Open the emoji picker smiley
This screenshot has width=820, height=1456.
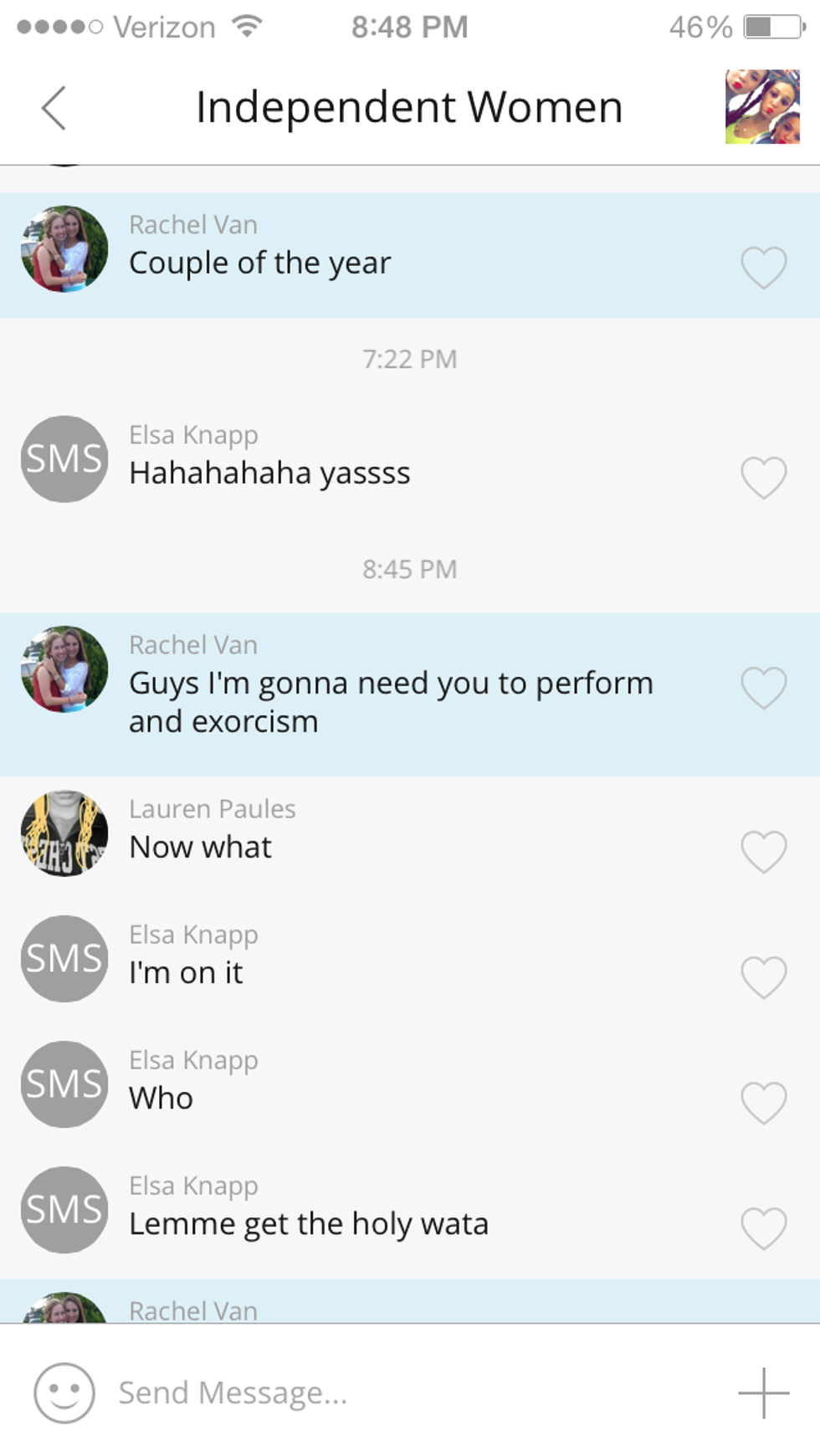coord(64,1392)
